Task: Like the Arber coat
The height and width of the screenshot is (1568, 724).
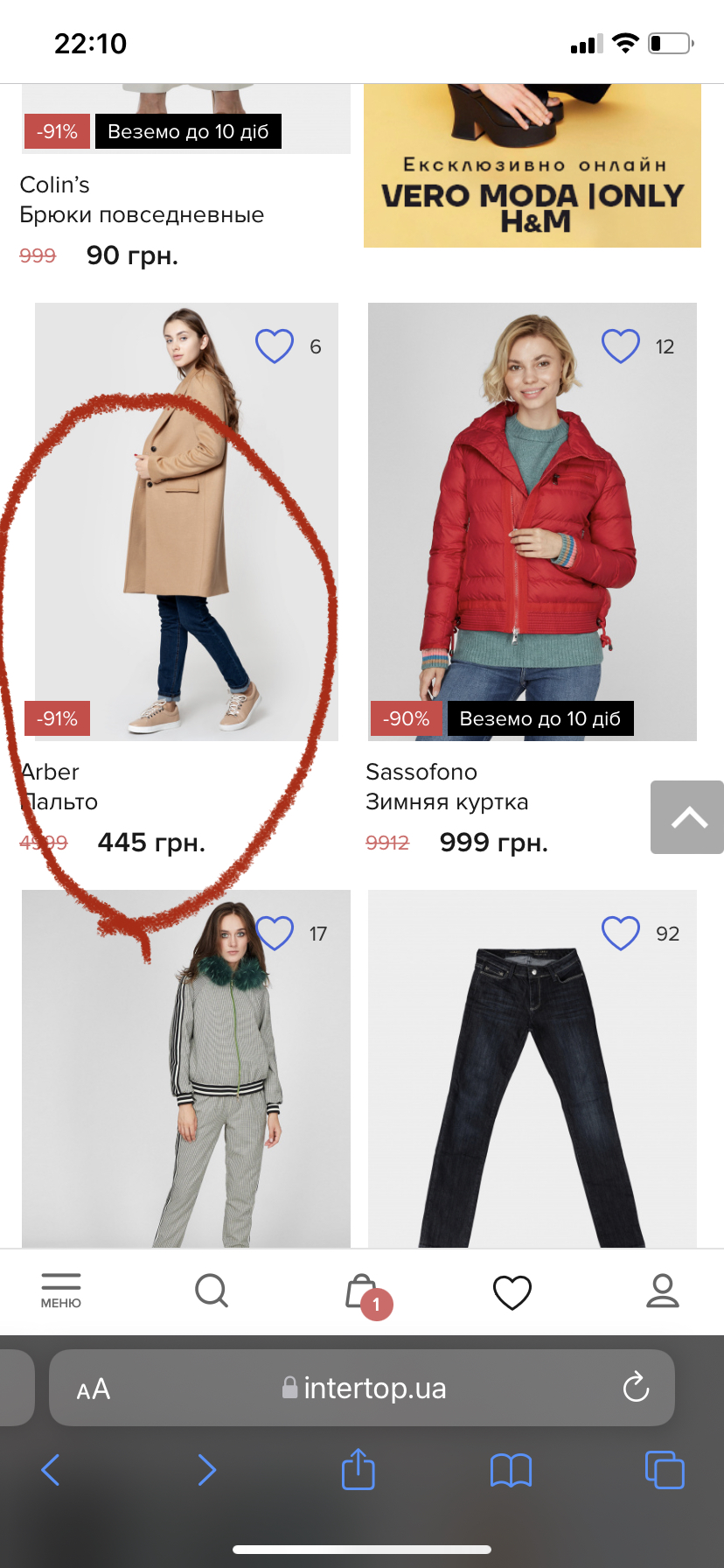Action: [274, 346]
